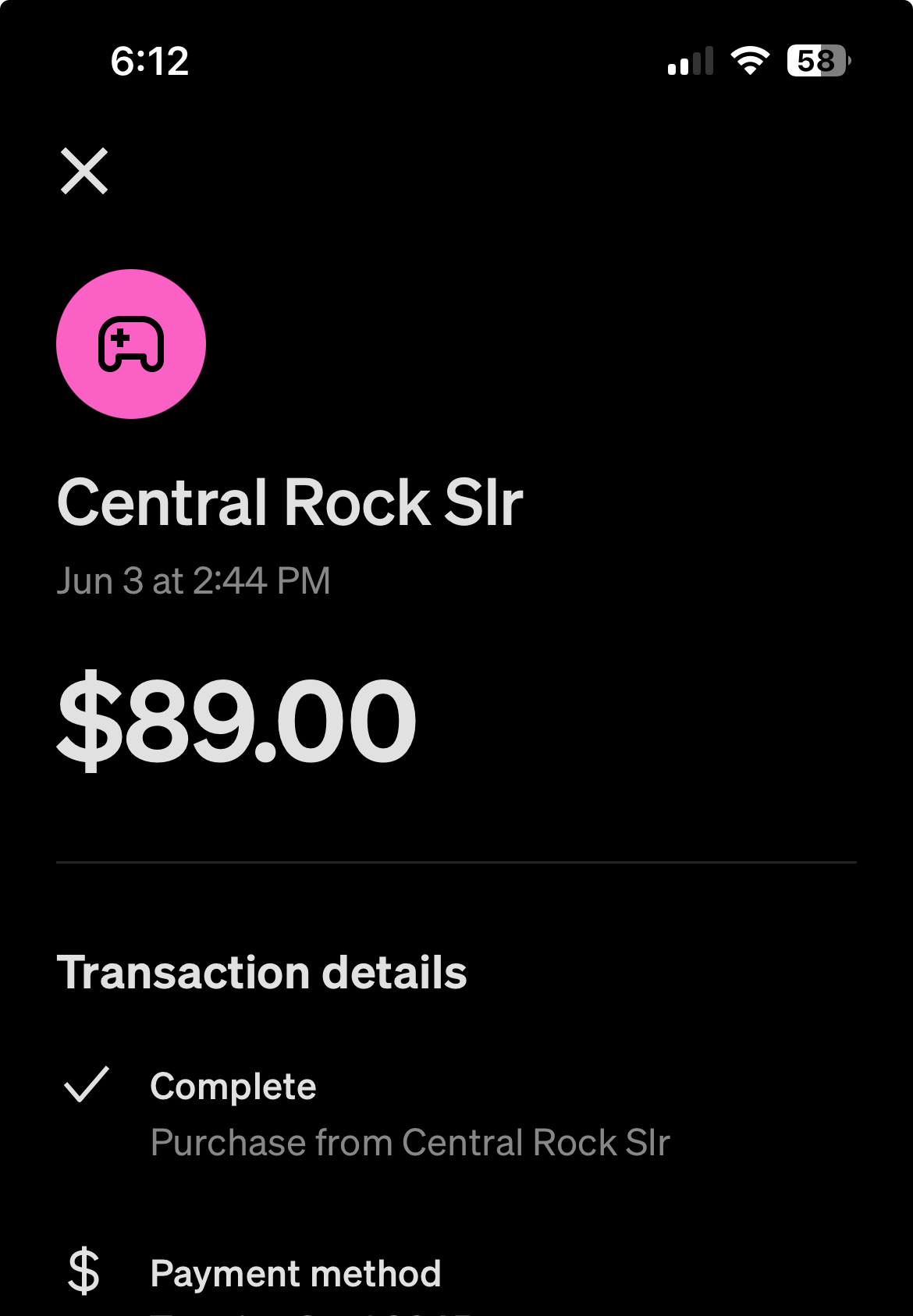Tap the pink gaming category icon
Screen dimensions: 913x1316
[x=131, y=344]
